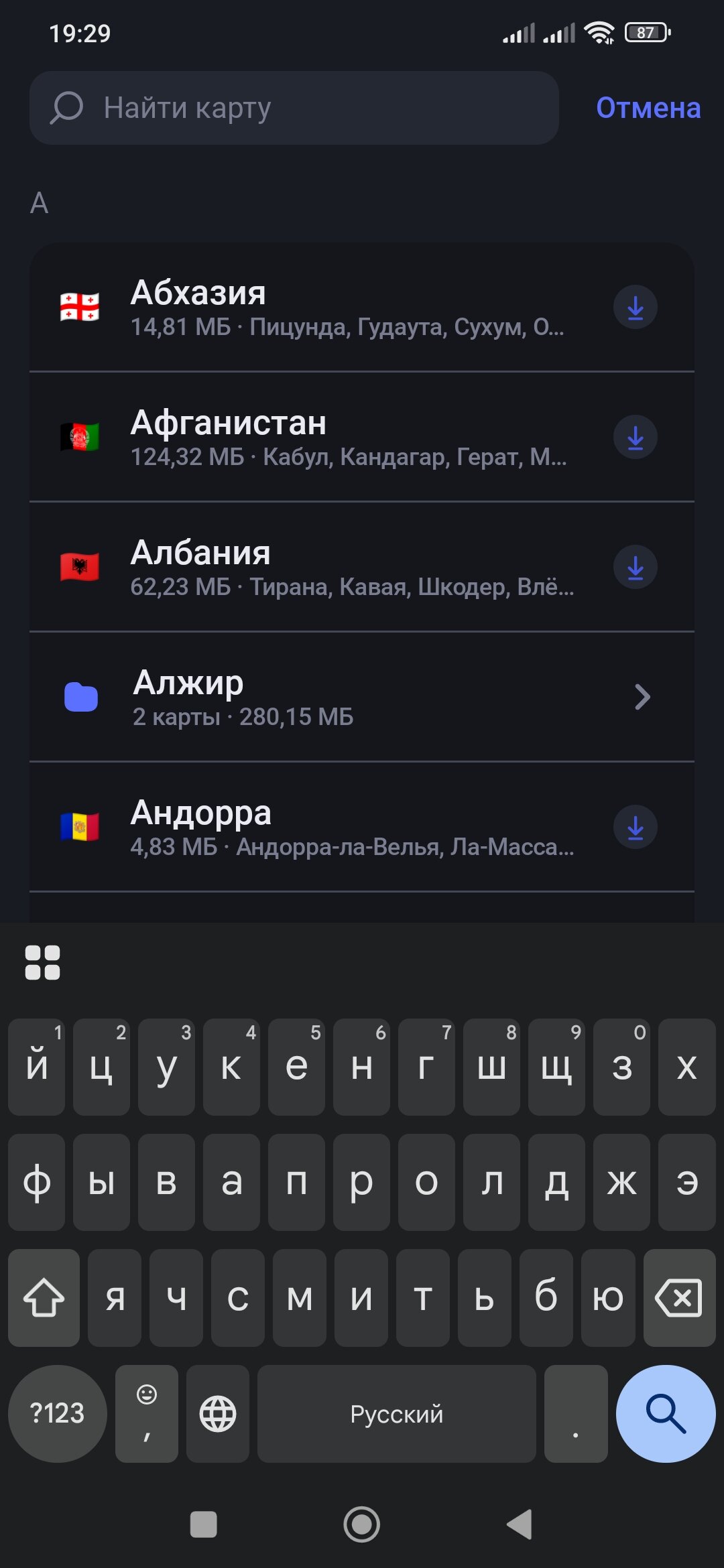Tap 'Отмена' to cancel the search

pyautogui.click(x=648, y=108)
